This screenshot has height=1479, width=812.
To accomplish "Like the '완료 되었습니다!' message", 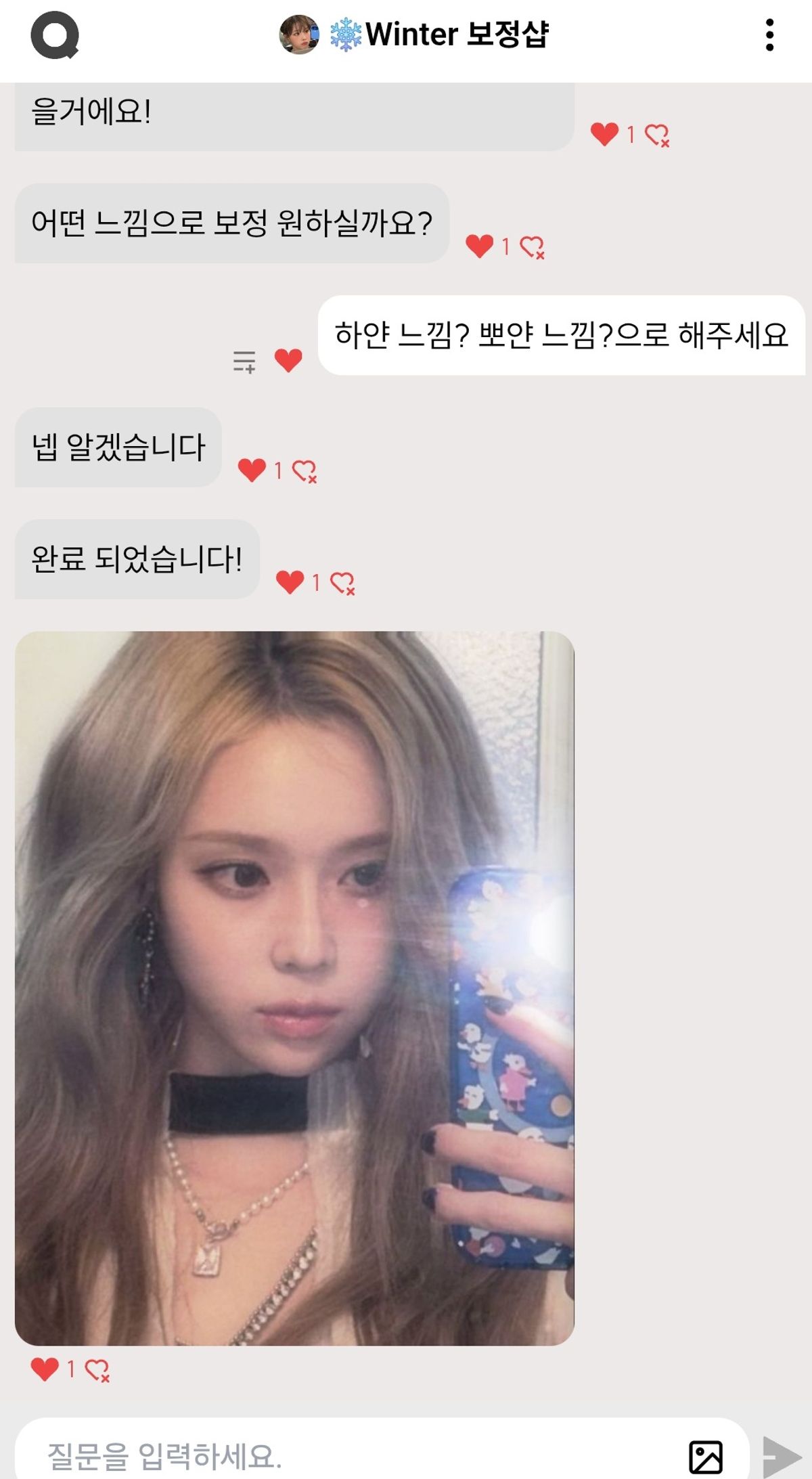I will click(x=290, y=582).
